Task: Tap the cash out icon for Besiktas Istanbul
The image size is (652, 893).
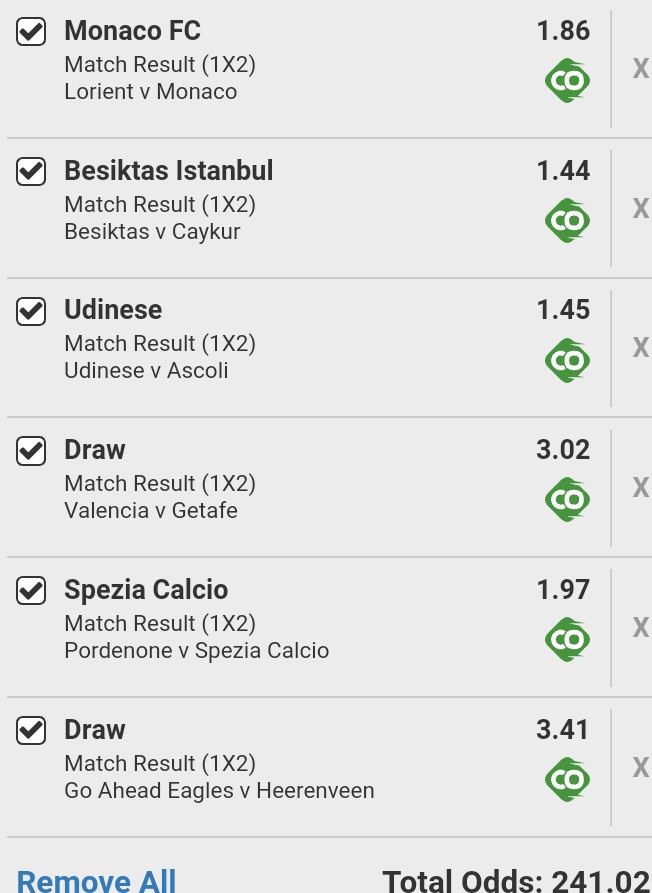Action: [567, 220]
